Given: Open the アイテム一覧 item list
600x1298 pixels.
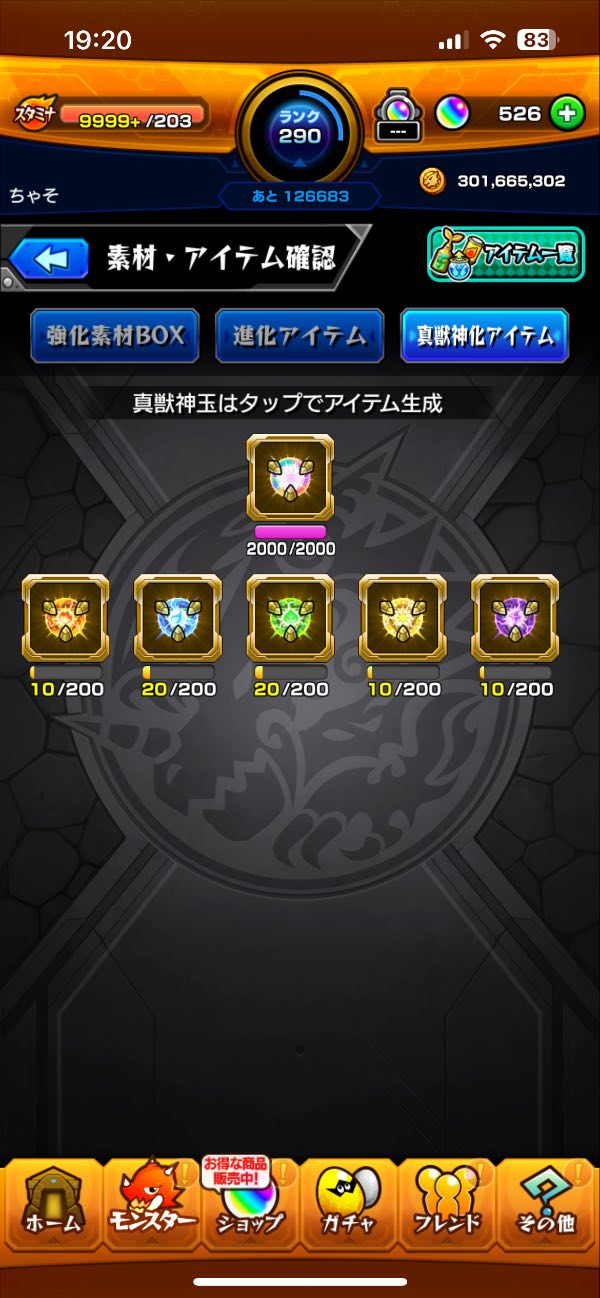Looking at the screenshot, I should point(506,256).
